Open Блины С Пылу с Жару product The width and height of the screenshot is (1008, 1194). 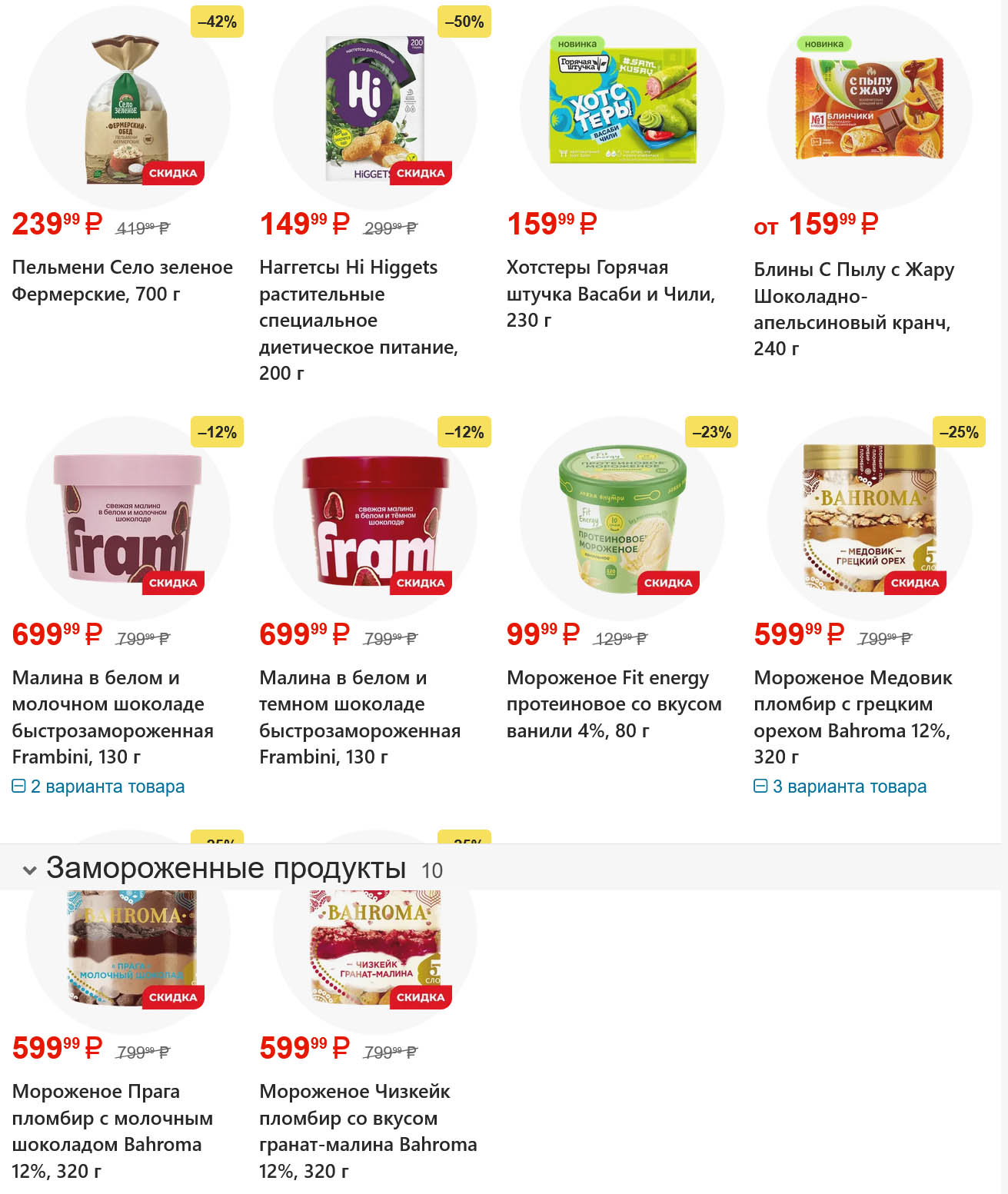click(x=853, y=308)
